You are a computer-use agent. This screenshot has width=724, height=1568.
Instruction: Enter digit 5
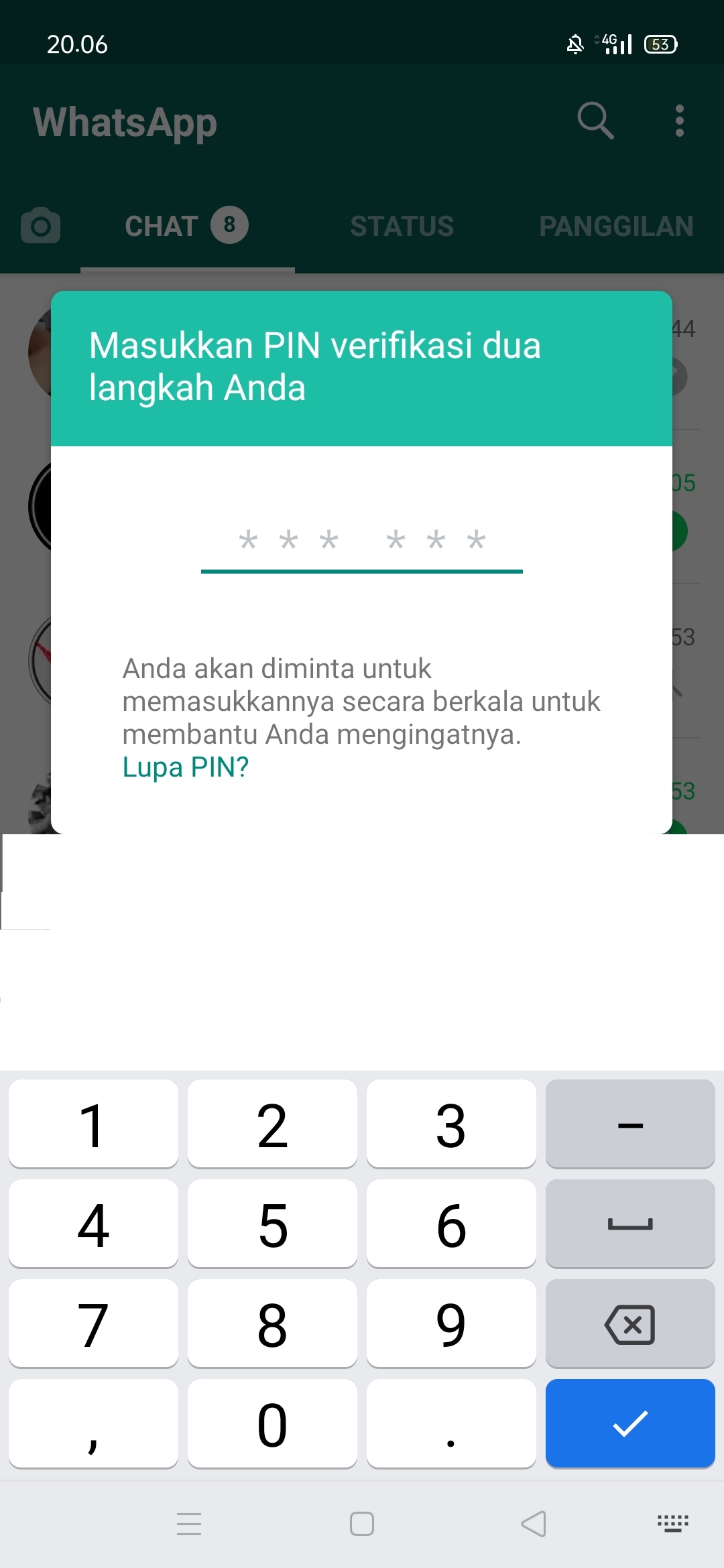[272, 1224]
